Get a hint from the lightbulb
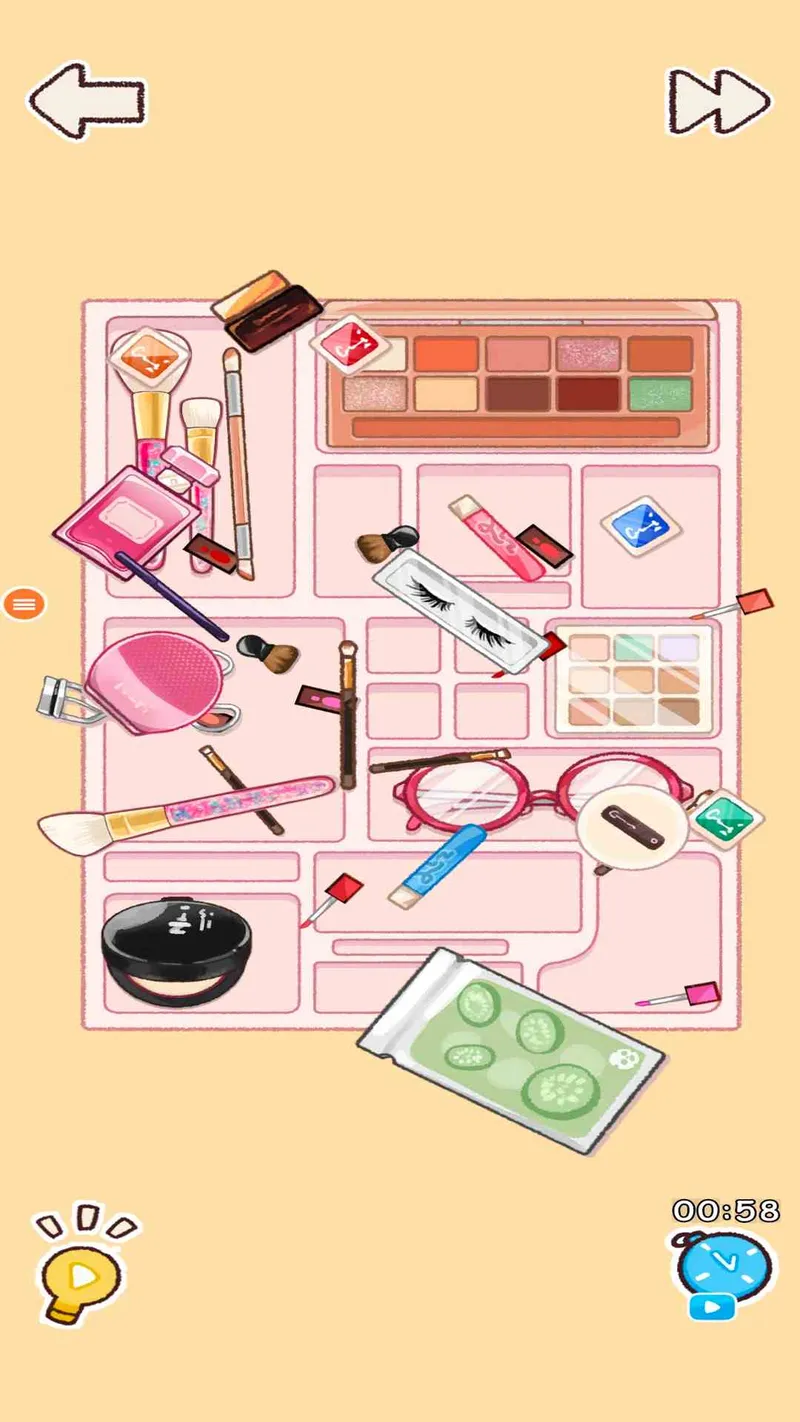This screenshot has height=1422, width=800. click(82, 1263)
